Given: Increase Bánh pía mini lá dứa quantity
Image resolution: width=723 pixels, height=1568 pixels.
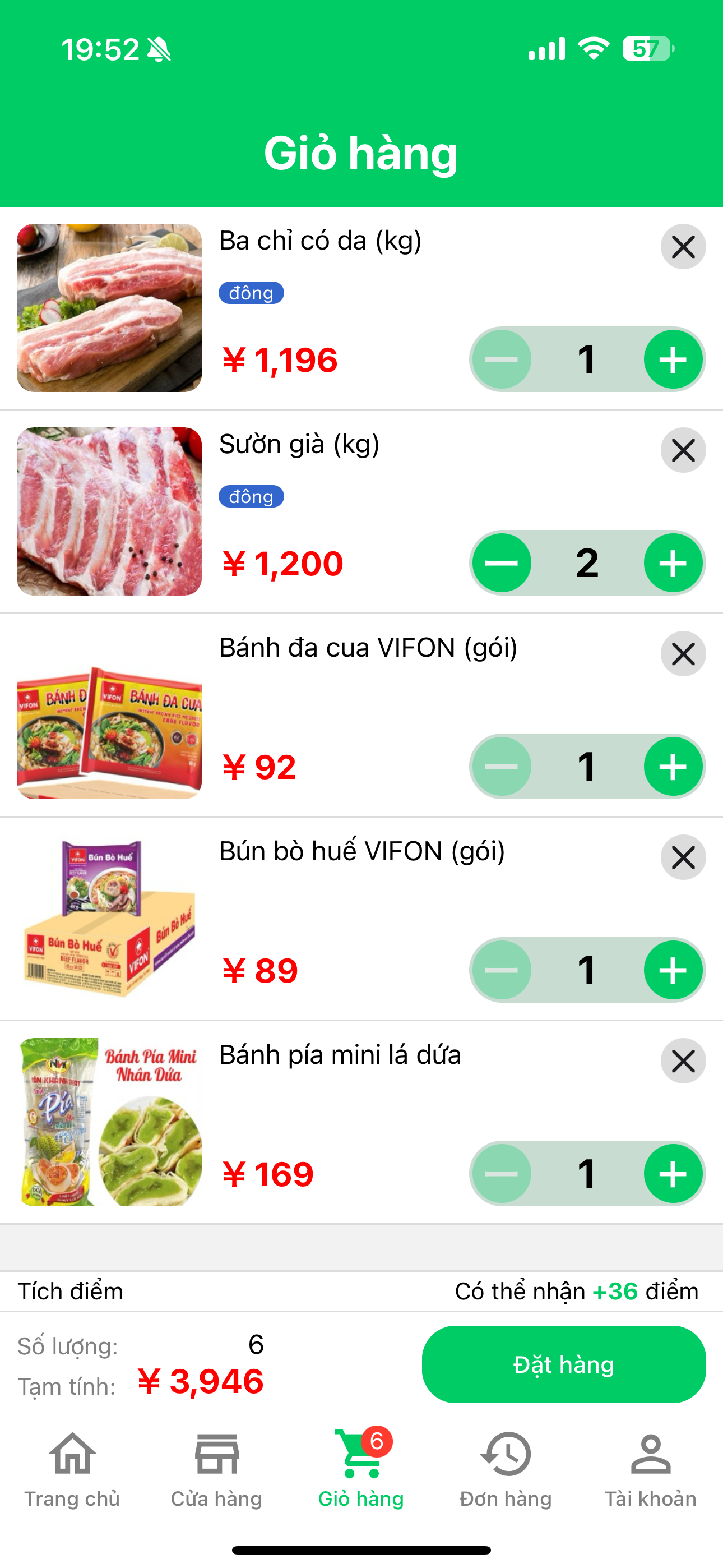Looking at the screenshot, I should coord(673,1174).
